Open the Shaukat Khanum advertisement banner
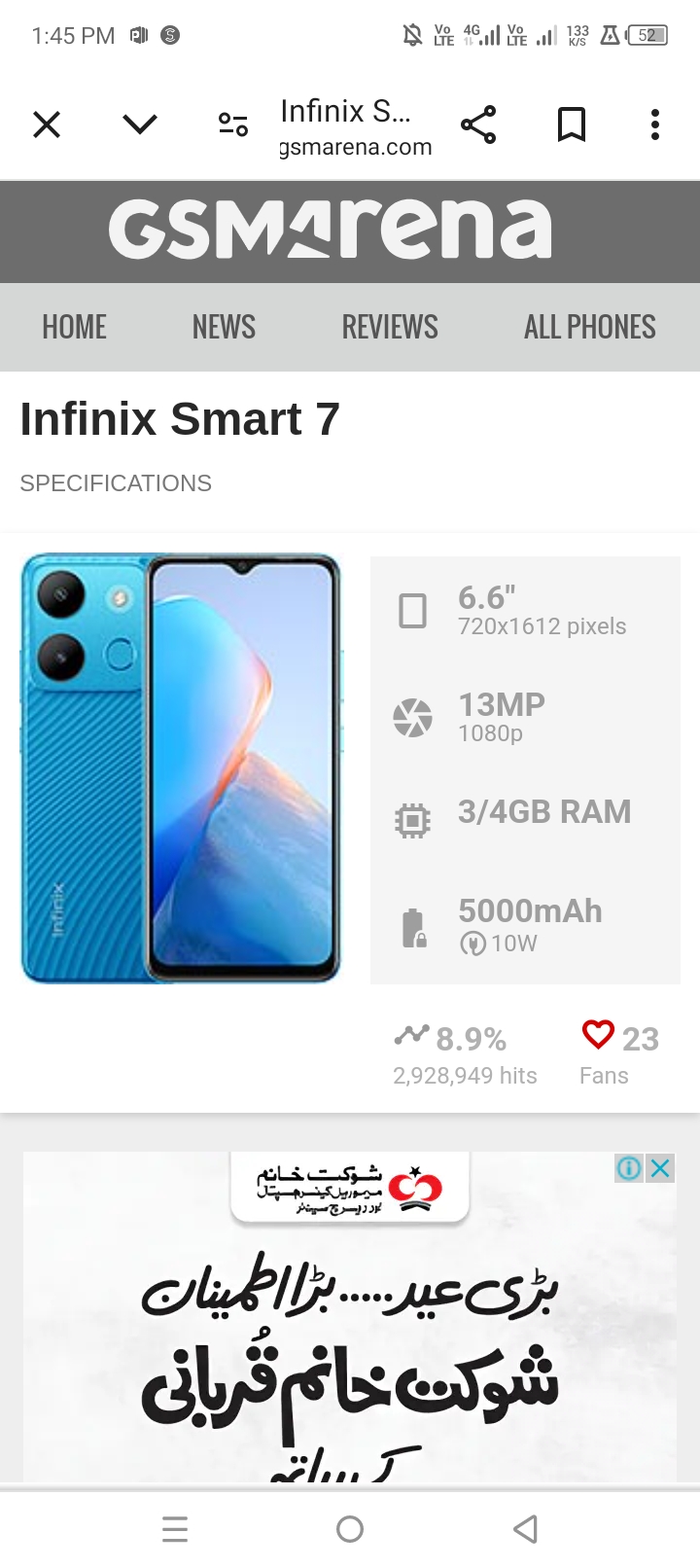700x1568 pixels. click(350, 1342)
